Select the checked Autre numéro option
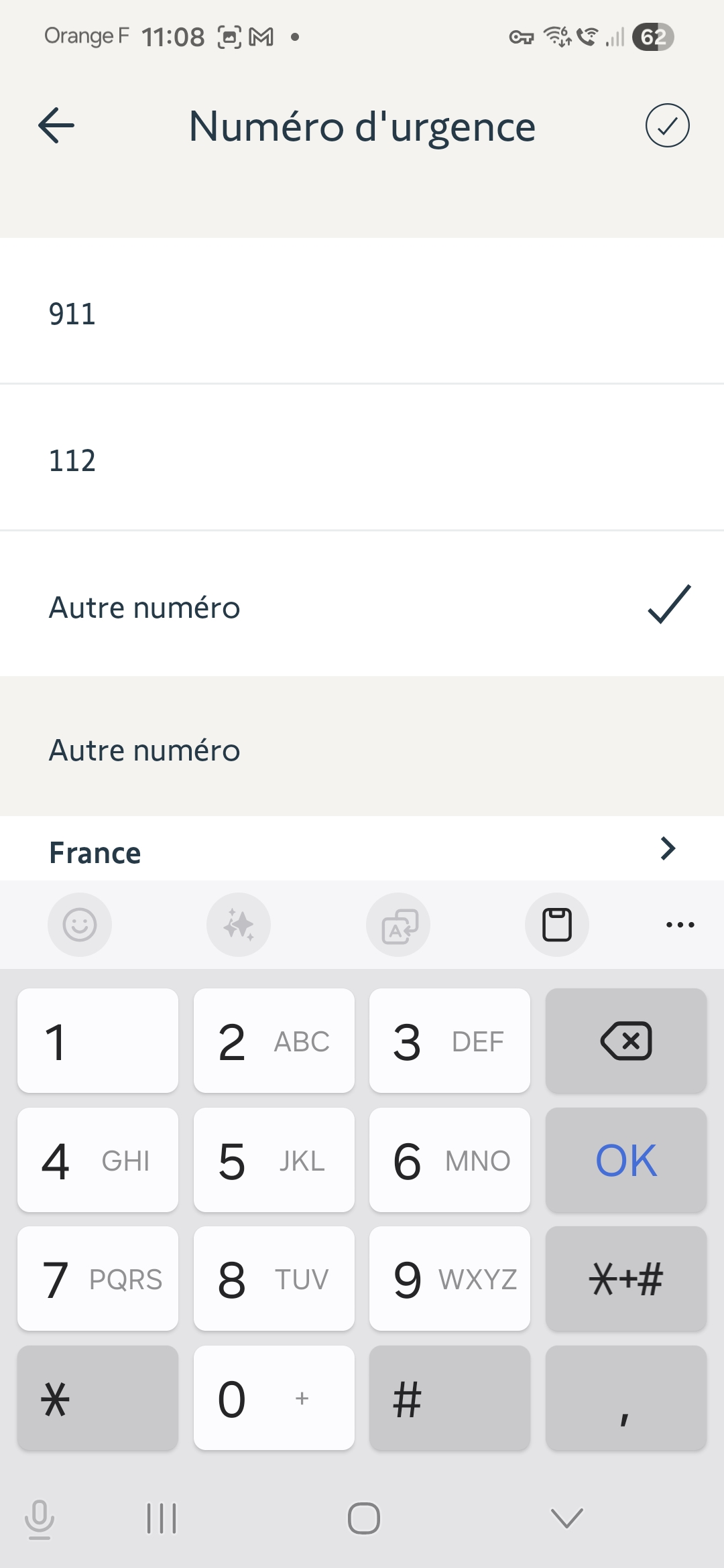 [x=362, y=607]
